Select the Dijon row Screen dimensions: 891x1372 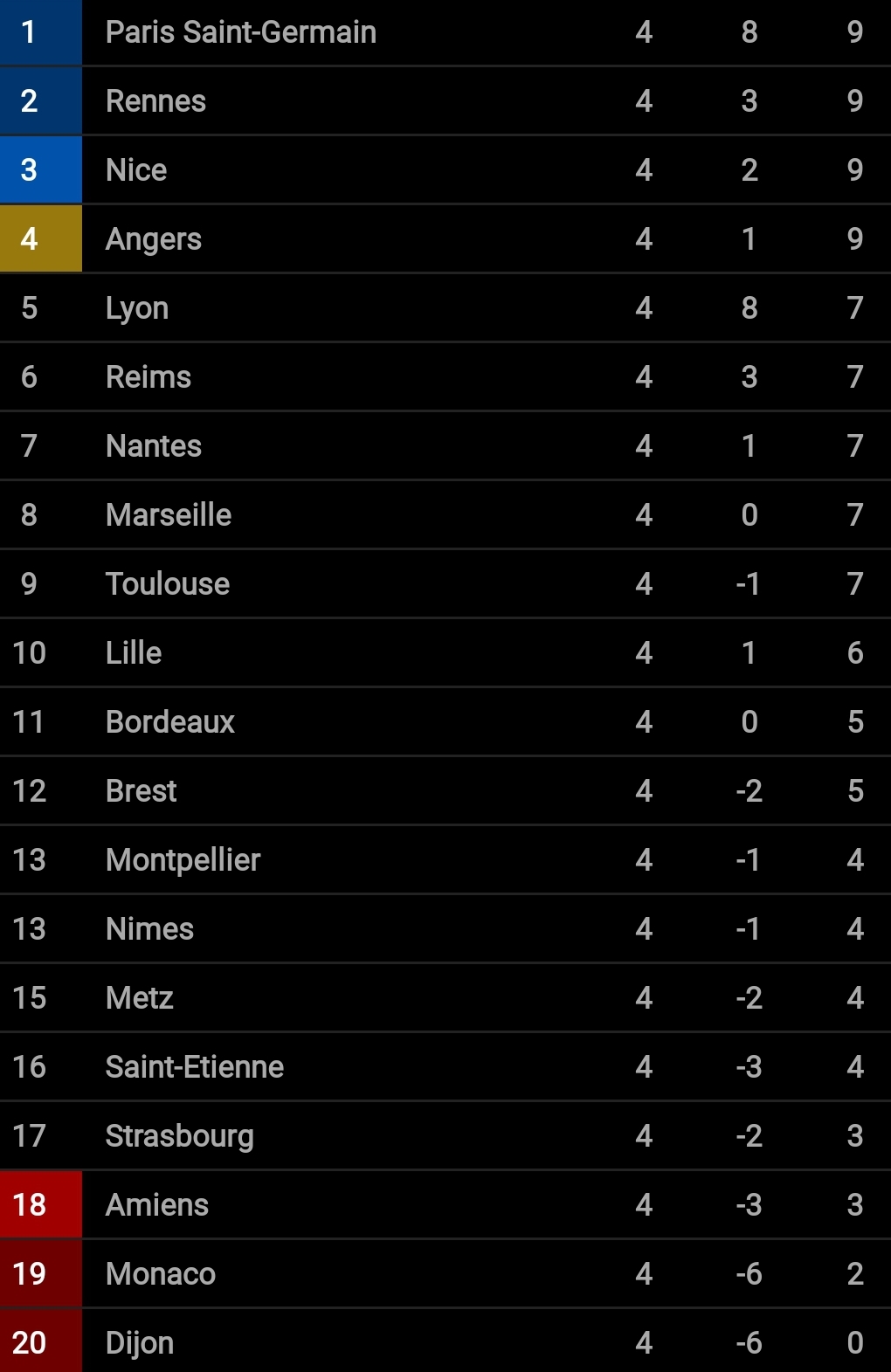pyautogui.click(x=445, y=1341)
